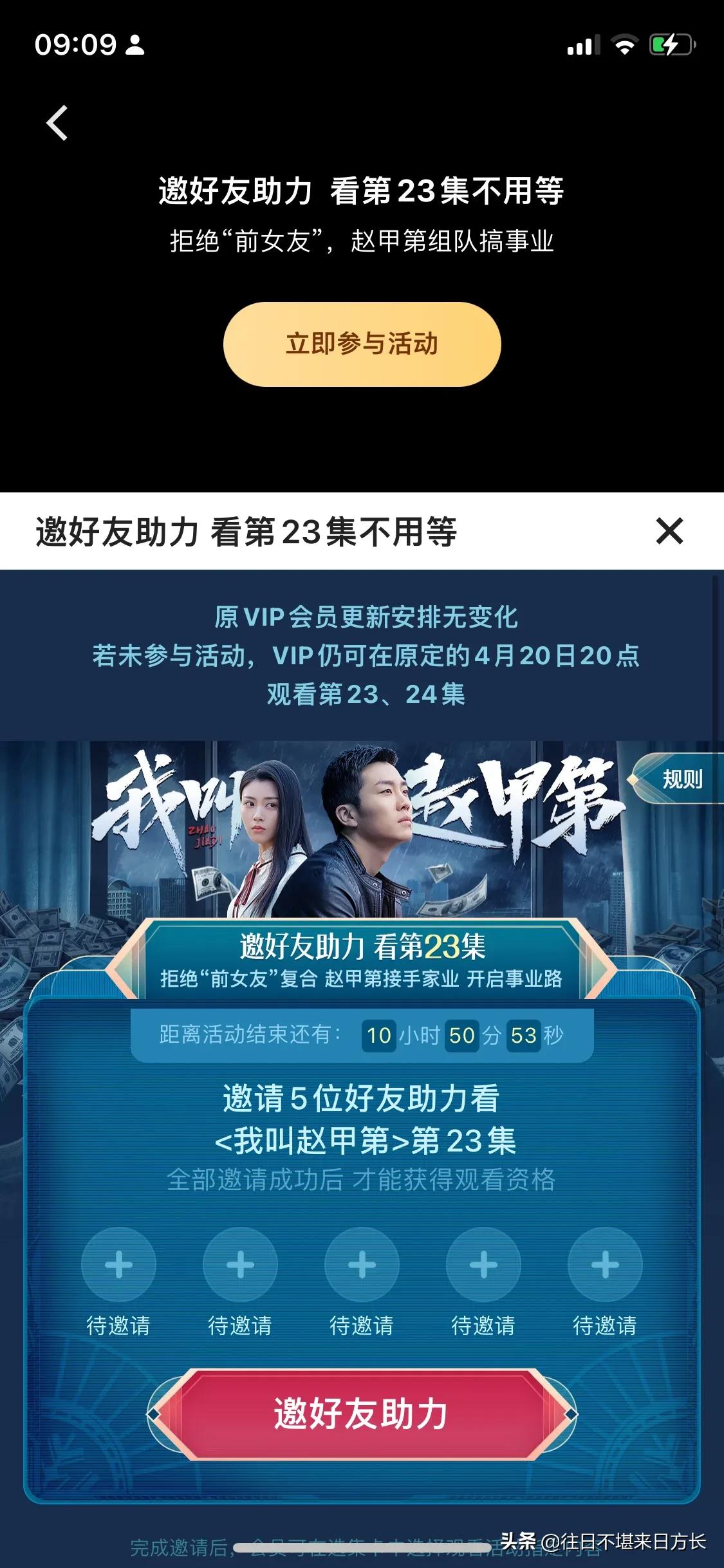This screenshot has height=1568, width=724.
Task: Tap the second 待邀请 plus invite slot
Action: coord(240,1264)
